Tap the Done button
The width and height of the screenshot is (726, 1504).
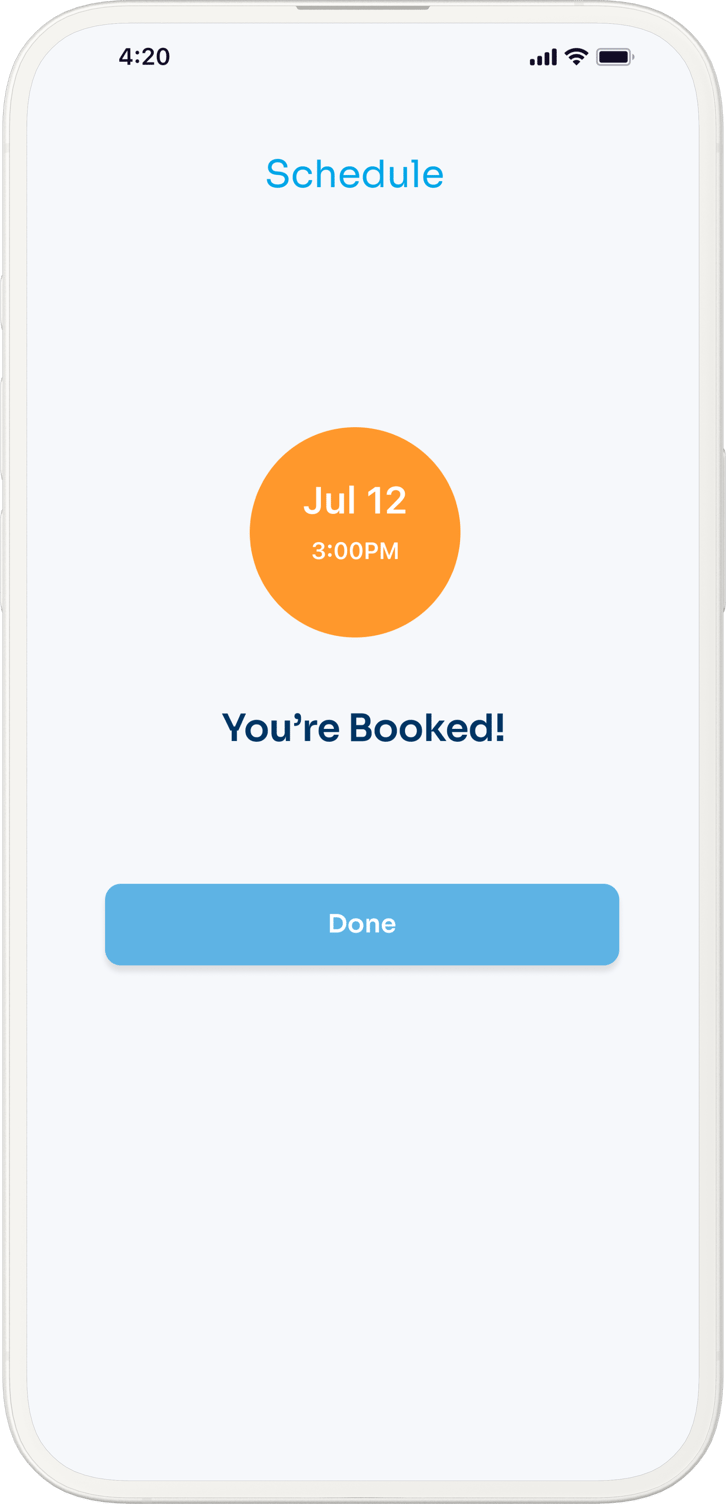[362, 924]
